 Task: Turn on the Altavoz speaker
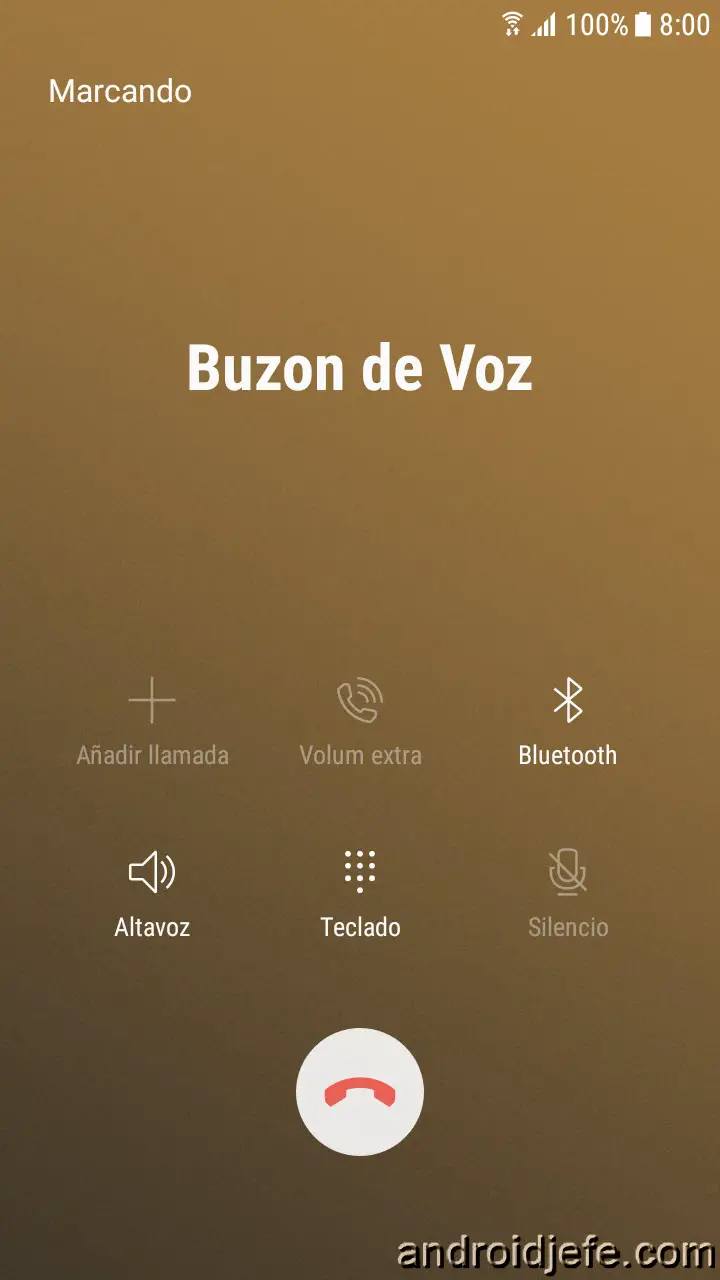(x=152, y=894)
